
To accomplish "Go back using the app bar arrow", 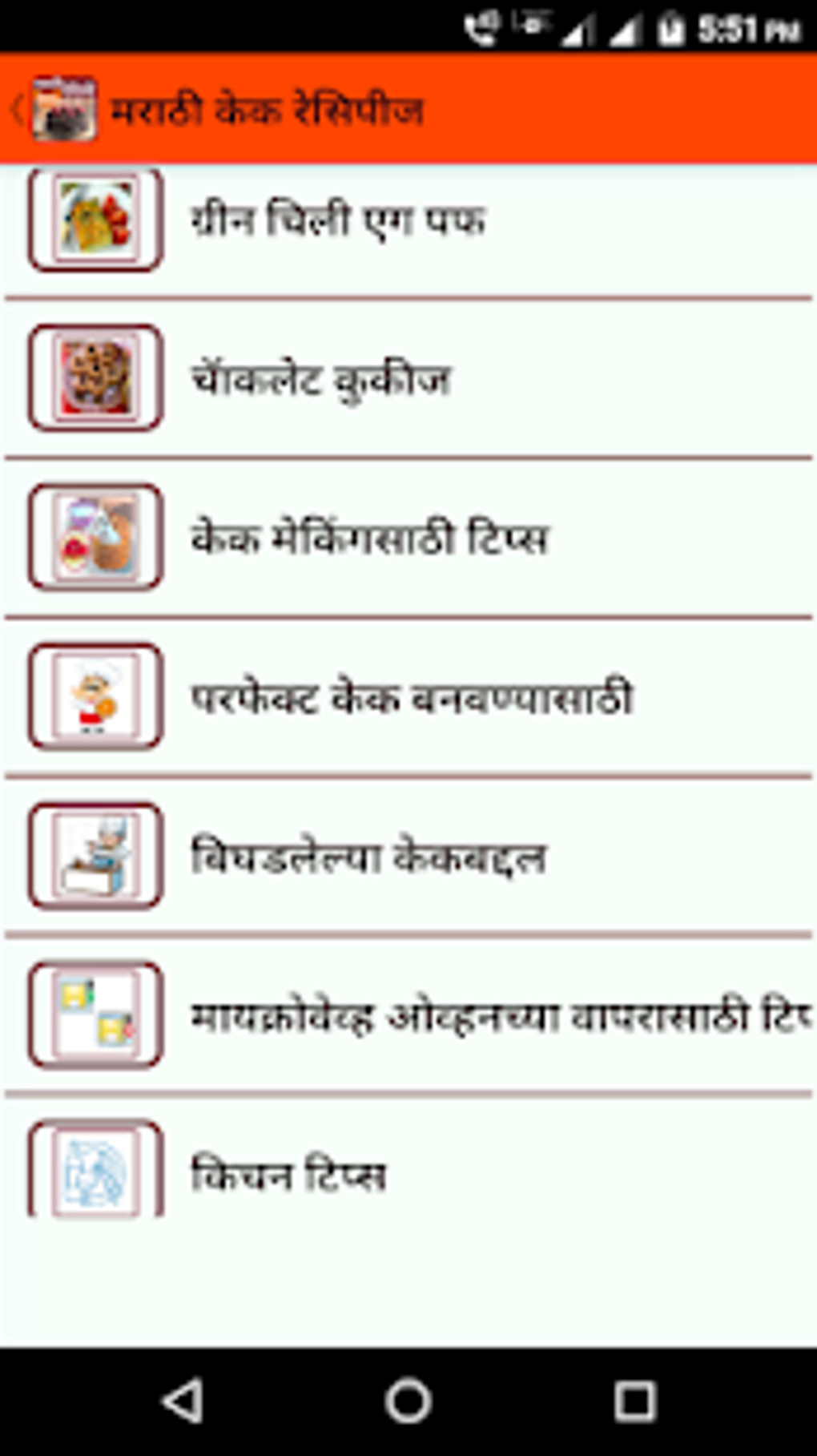I will [18, 110].
